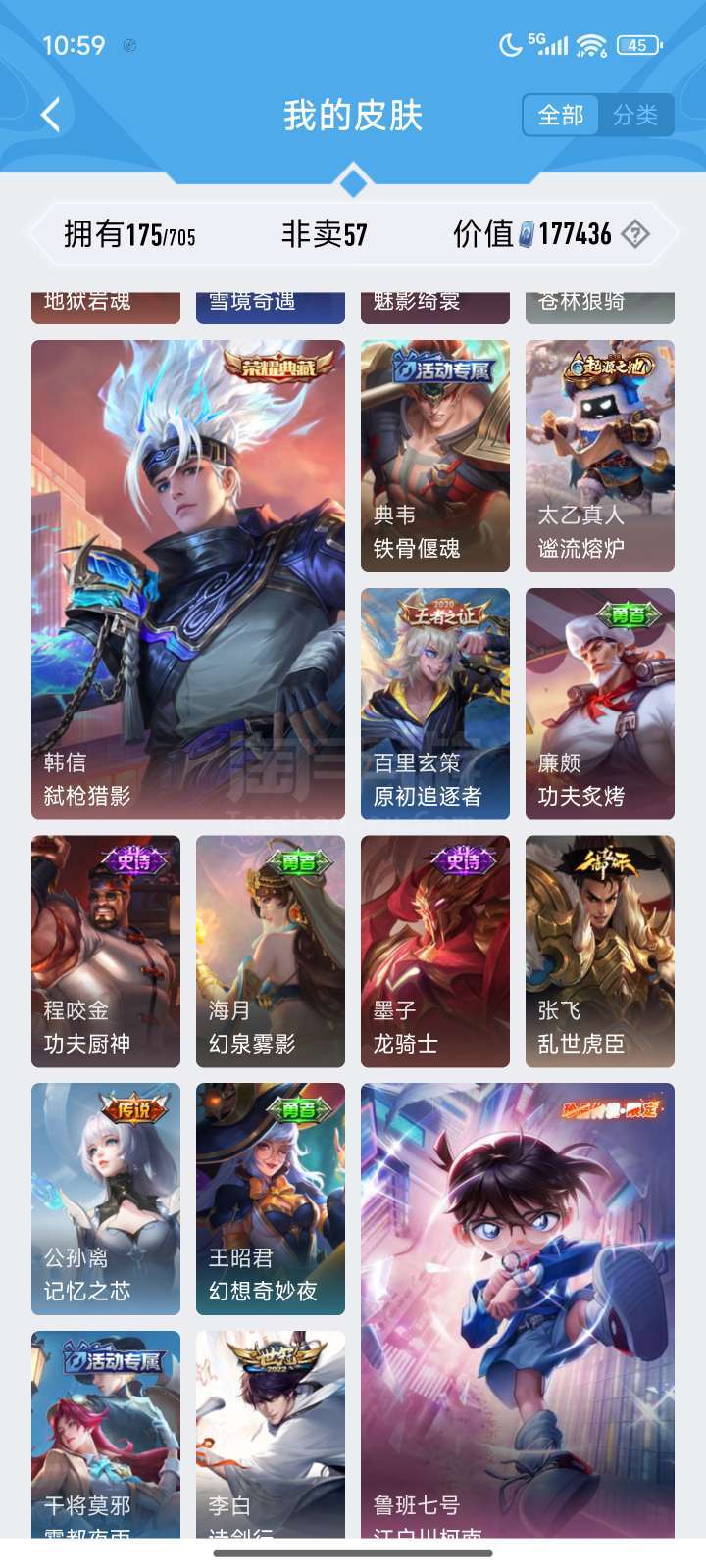This screenshot has width=706, height=1568.
Task: Select 百里玄策 原初追逐者 skin
Action: click(x=435, y=704)
